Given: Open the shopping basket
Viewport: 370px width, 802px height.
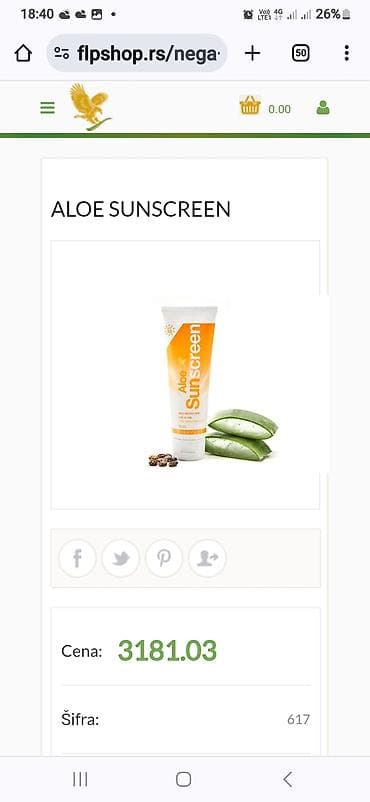Looking at the screenshot, I should (x=250, y=106).
